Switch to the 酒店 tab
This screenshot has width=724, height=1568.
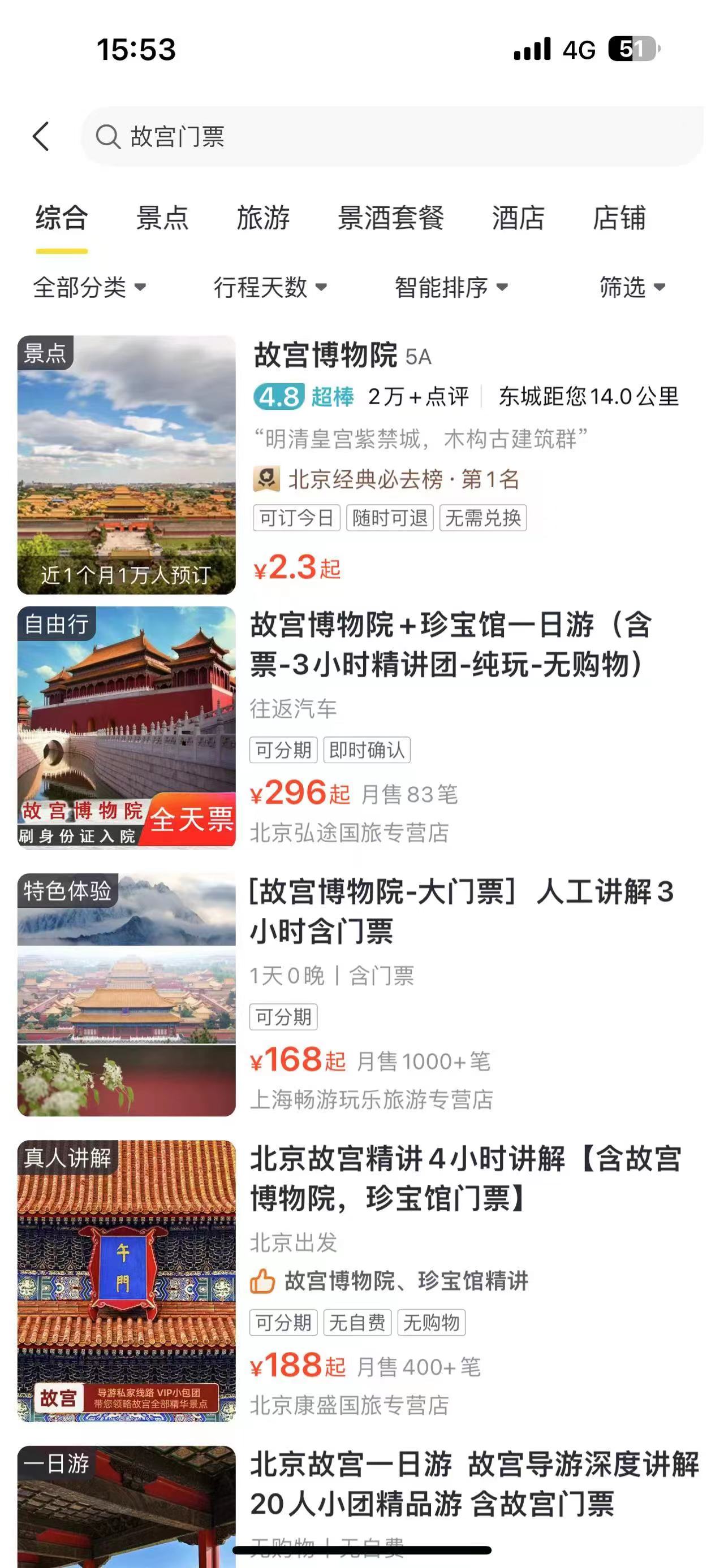tap(518, 219)
